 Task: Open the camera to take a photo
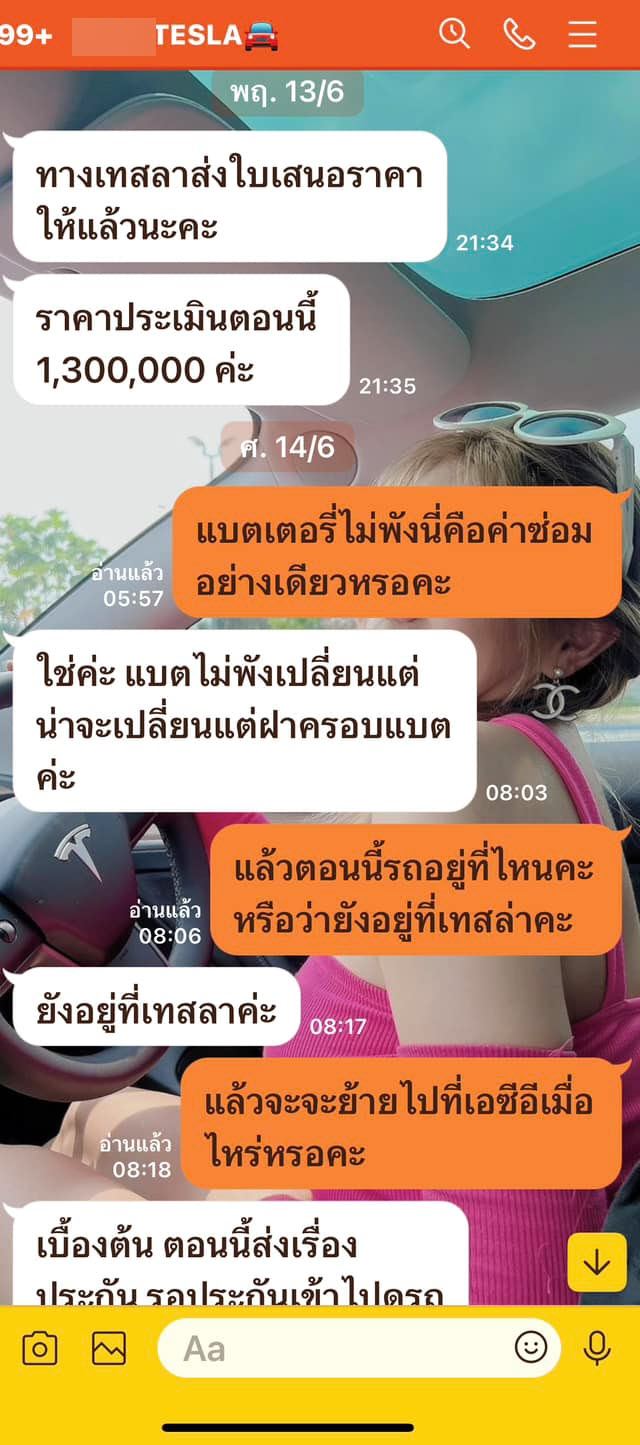(x=40, y=1349)
